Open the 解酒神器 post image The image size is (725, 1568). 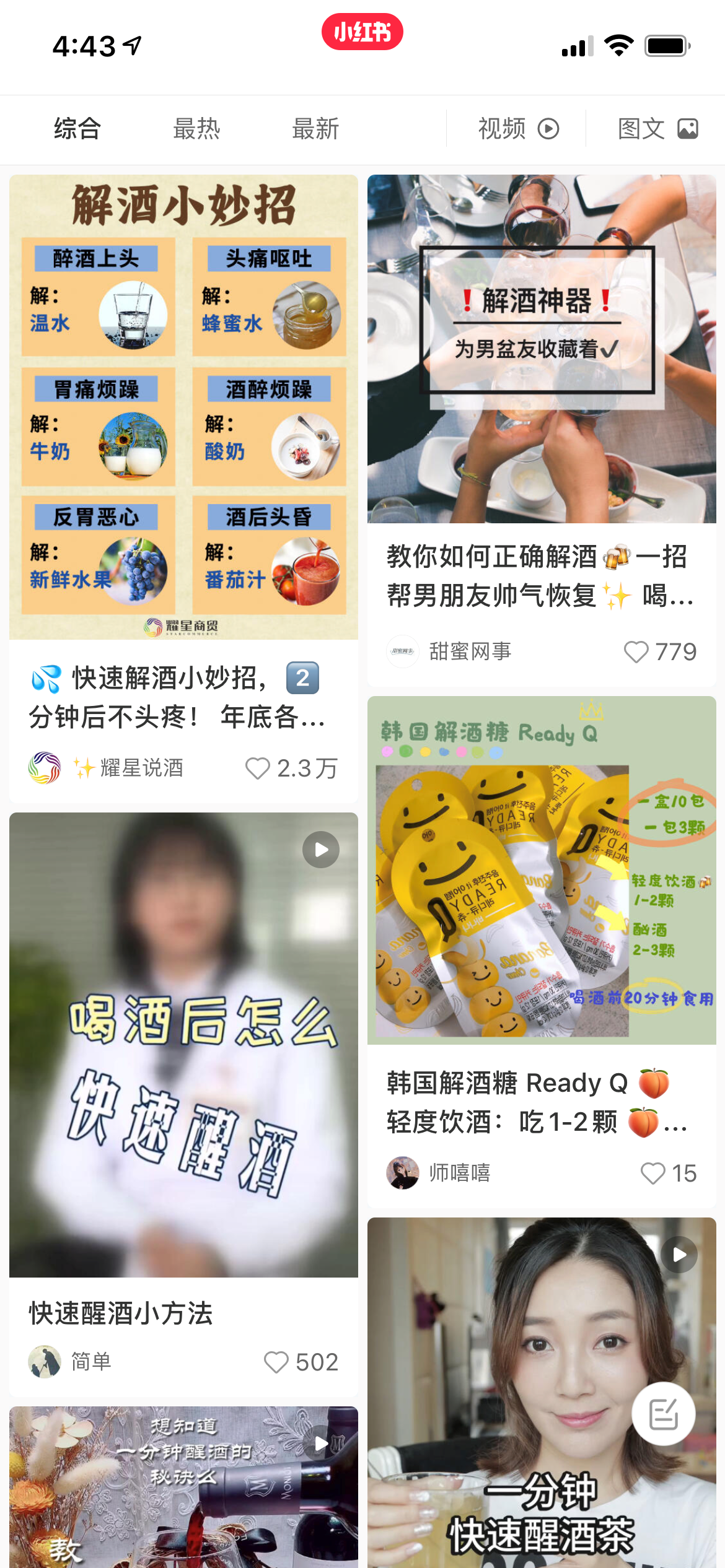coord(542,348)
